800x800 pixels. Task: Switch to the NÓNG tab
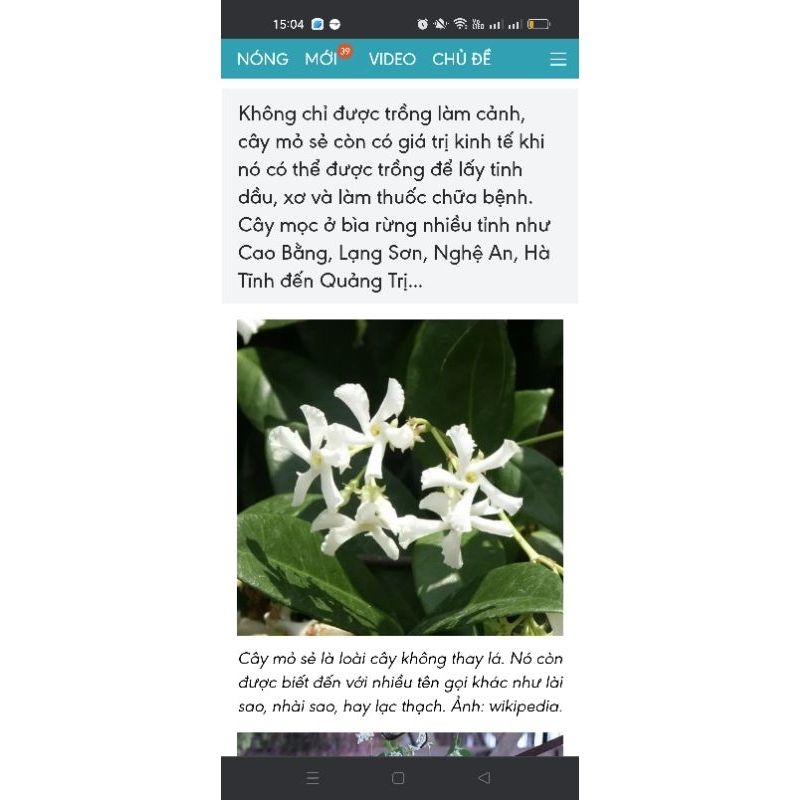click(262, 59)
